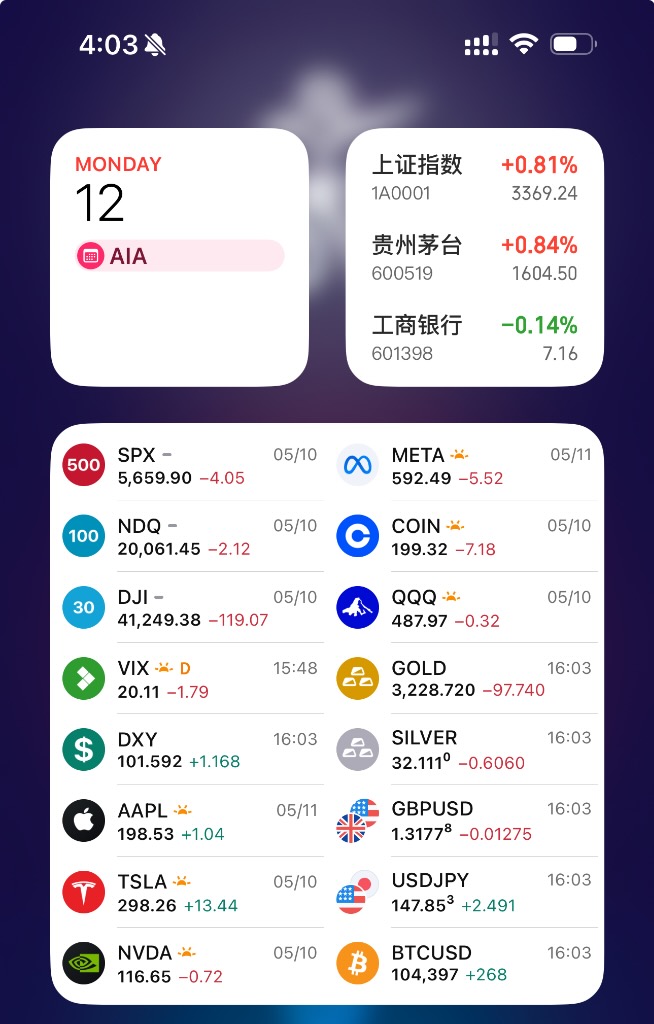View the NDQ index quote
Screen dimensions: 654x1024
click(190, 537)
